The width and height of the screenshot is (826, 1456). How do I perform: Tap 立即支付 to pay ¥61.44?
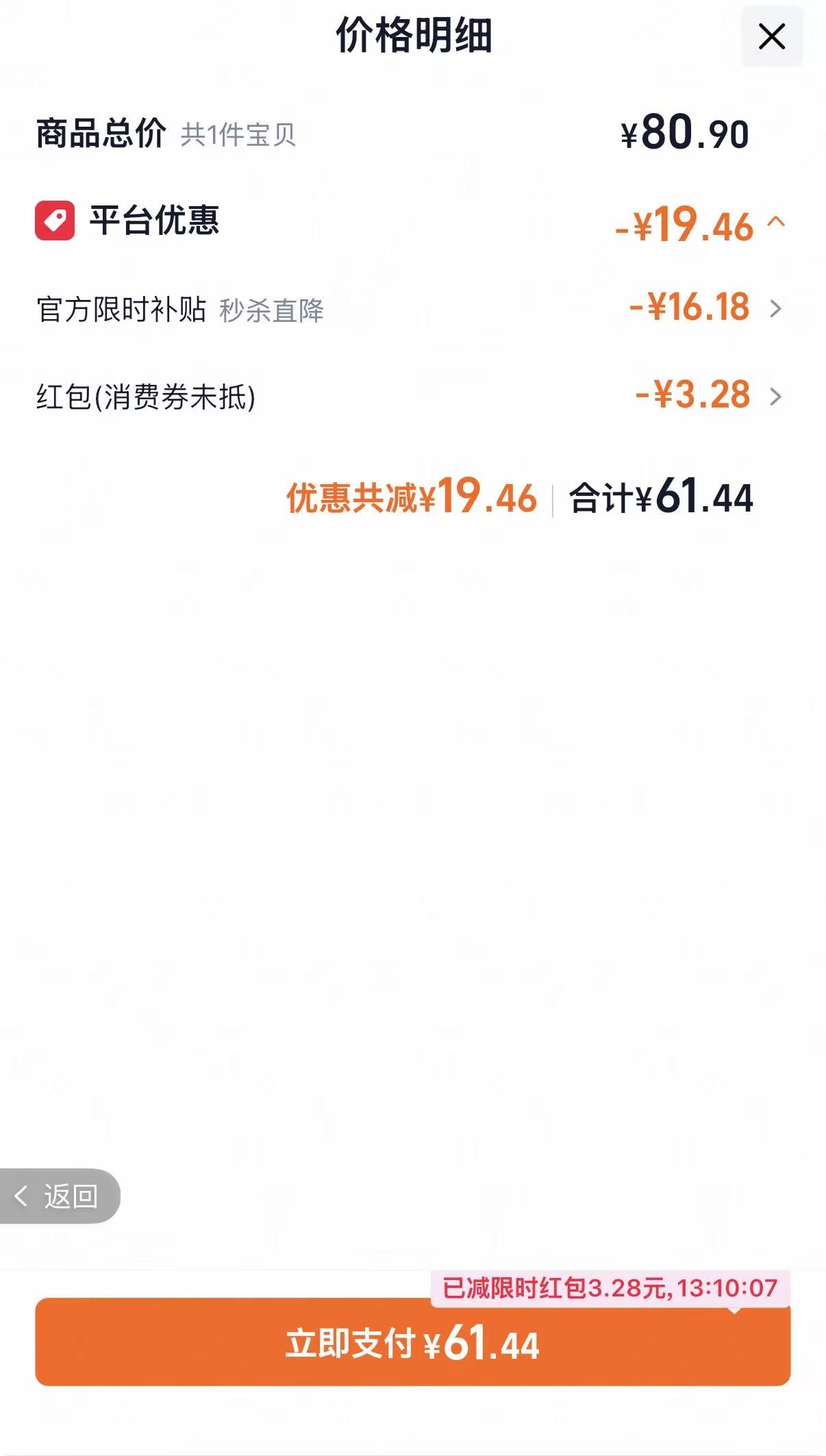click(413, 1342)
